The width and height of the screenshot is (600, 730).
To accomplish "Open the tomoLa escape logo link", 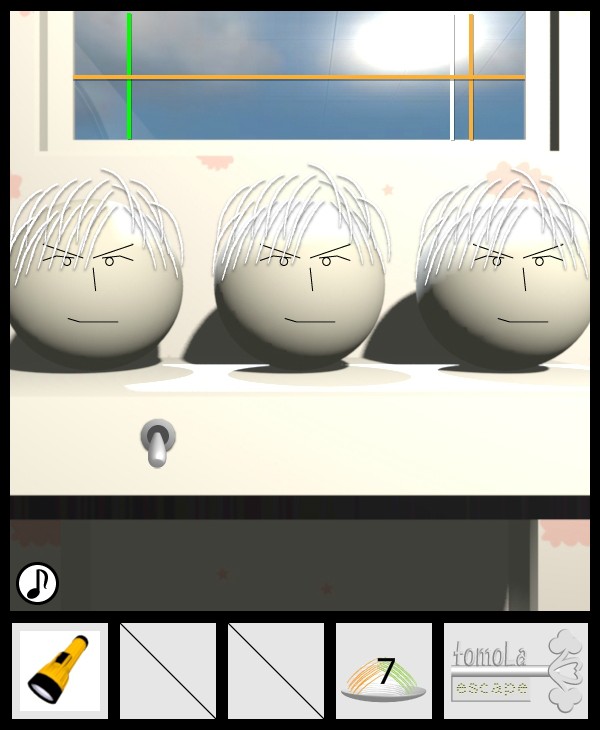I will point(516,671).
